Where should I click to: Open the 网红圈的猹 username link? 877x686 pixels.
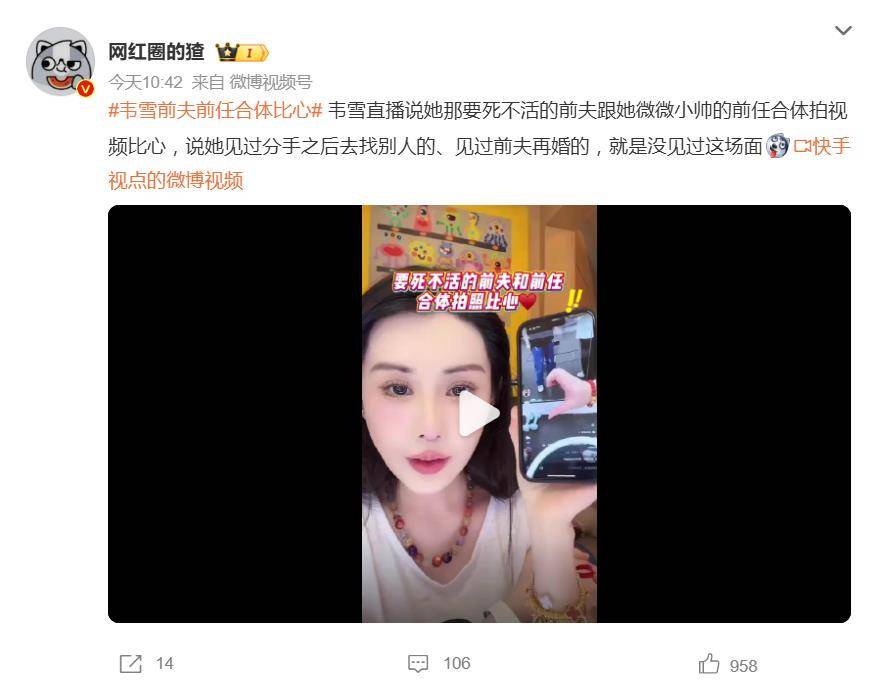point(156,52)
